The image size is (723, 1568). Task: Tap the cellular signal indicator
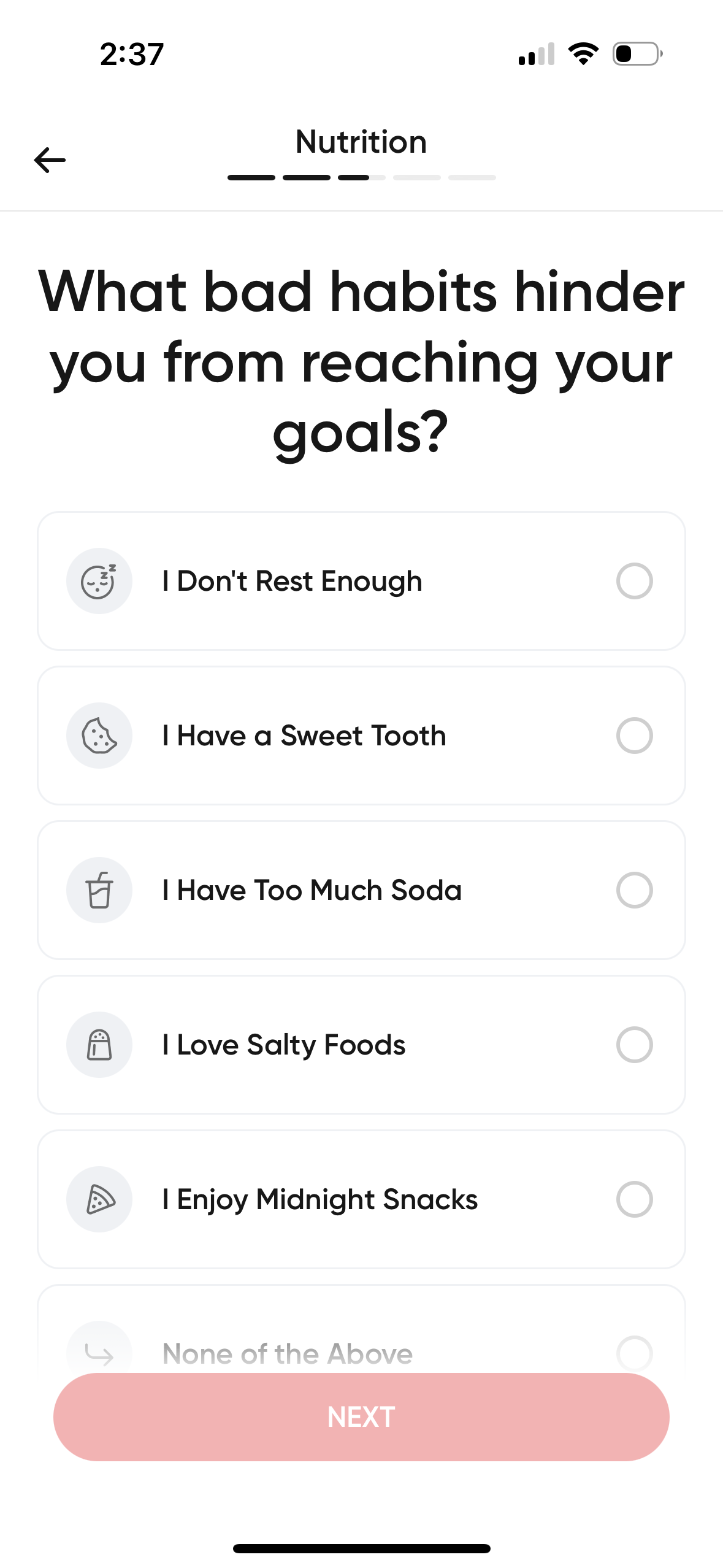(x=536, y=54)
